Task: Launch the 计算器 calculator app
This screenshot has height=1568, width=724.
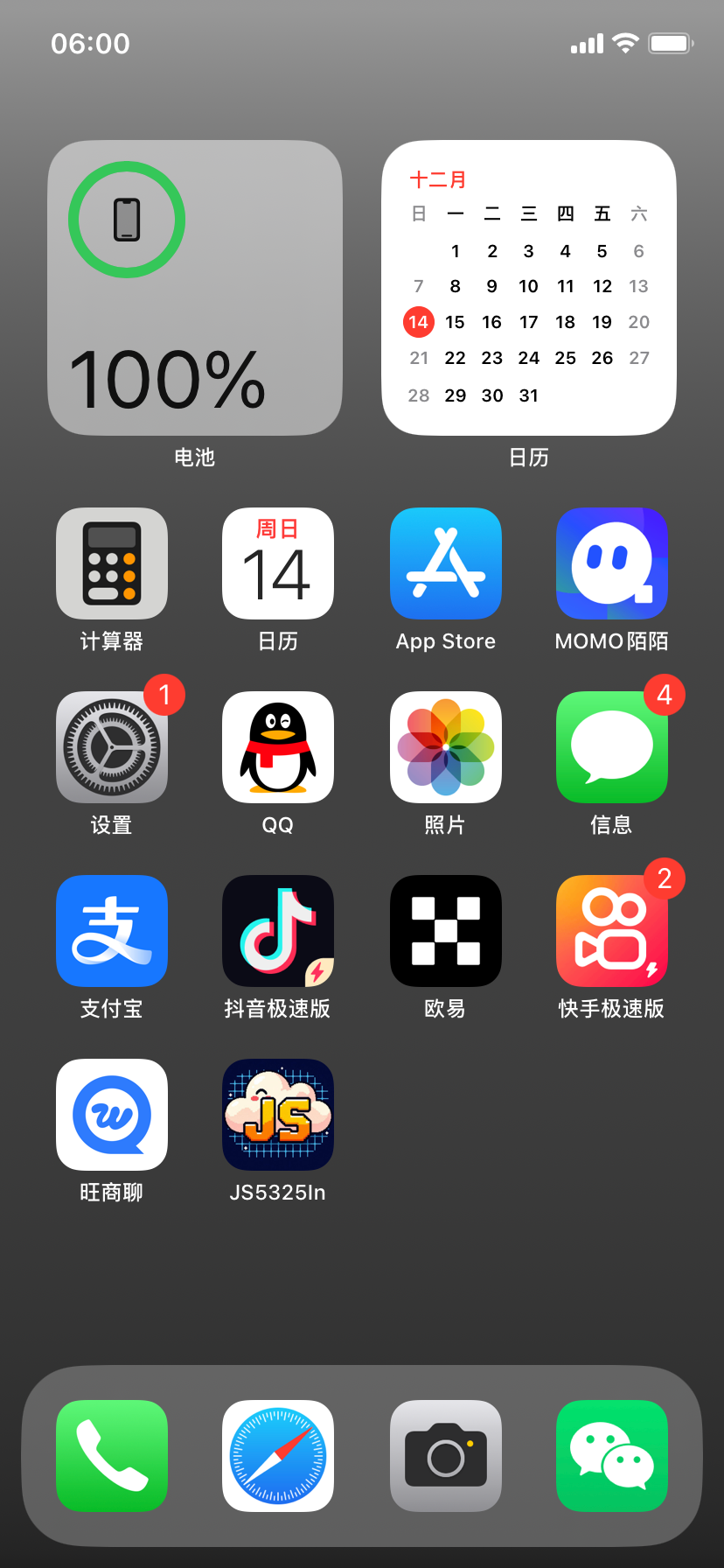Action: tap(112, 563)
